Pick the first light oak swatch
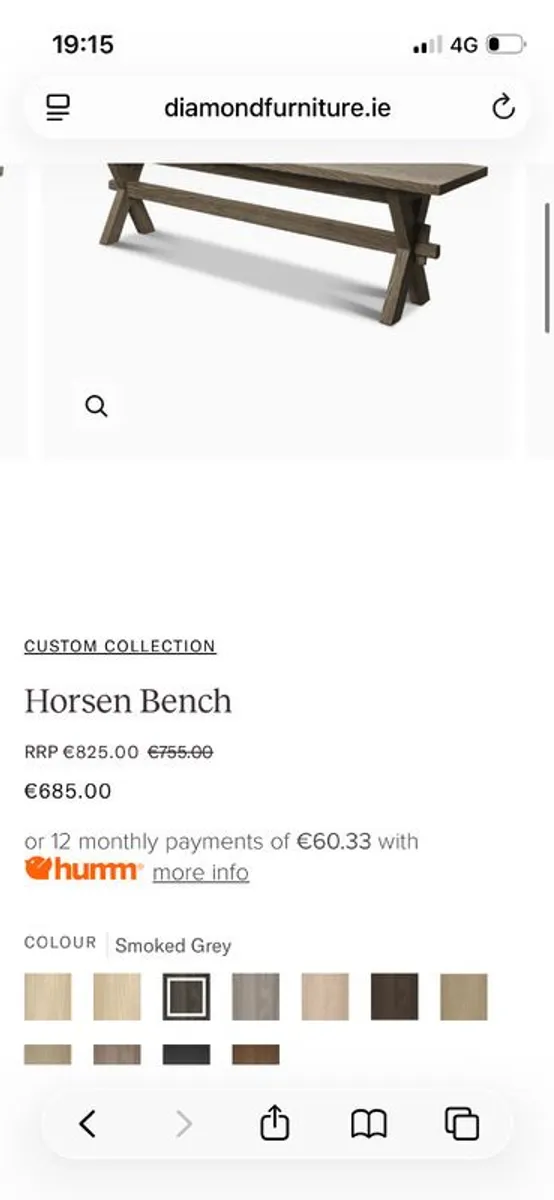 tap(48, 997)
